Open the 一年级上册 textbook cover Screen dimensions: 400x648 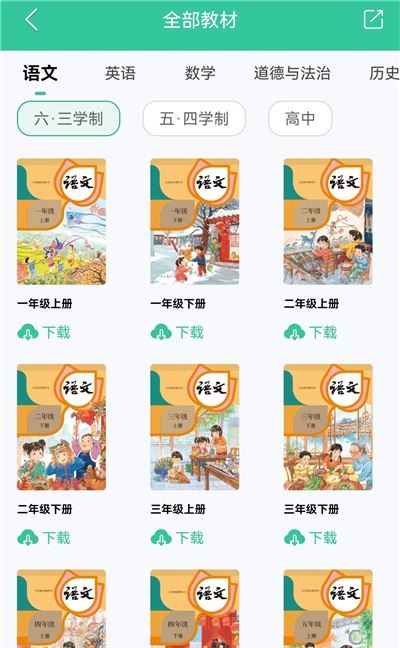coord(61,222)
